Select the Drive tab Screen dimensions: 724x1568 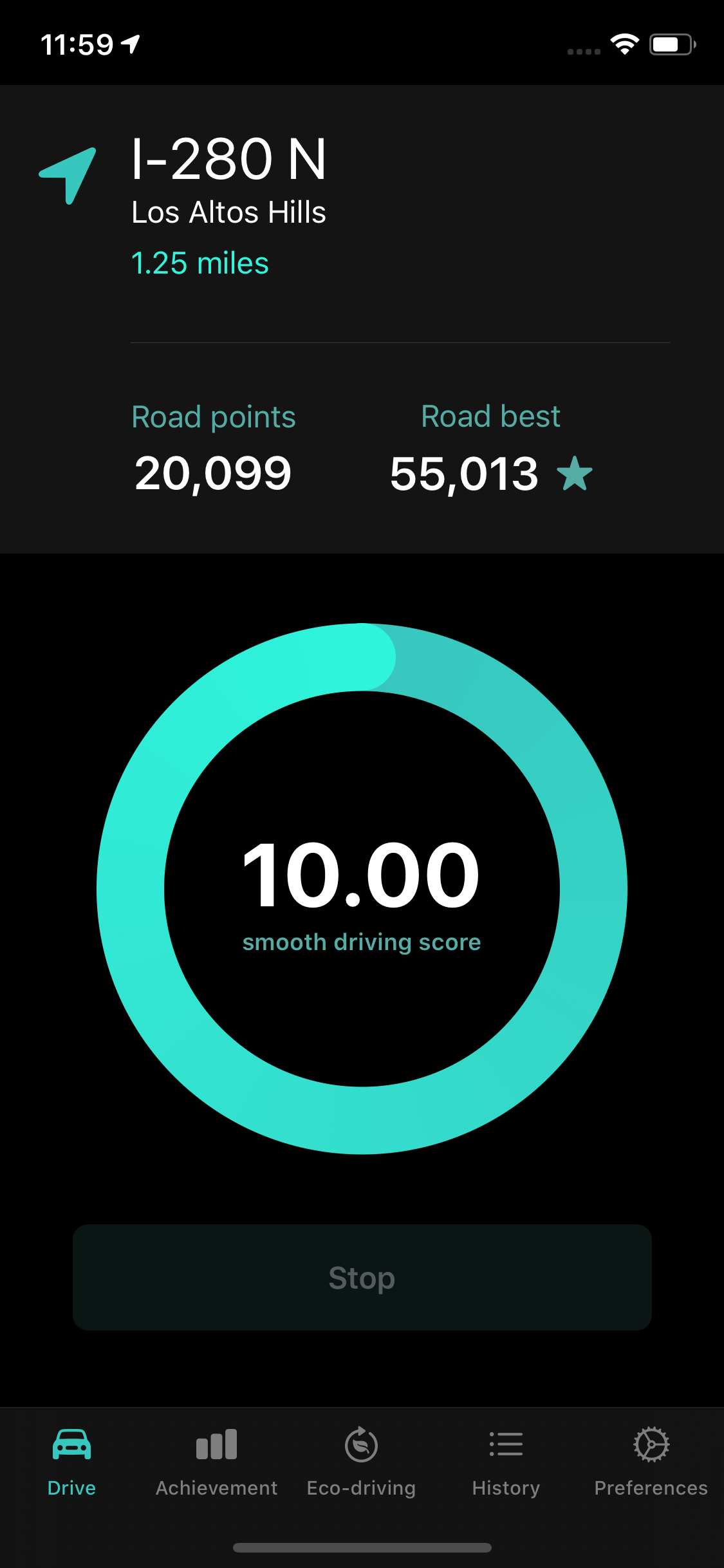(x=71, y=1462)
